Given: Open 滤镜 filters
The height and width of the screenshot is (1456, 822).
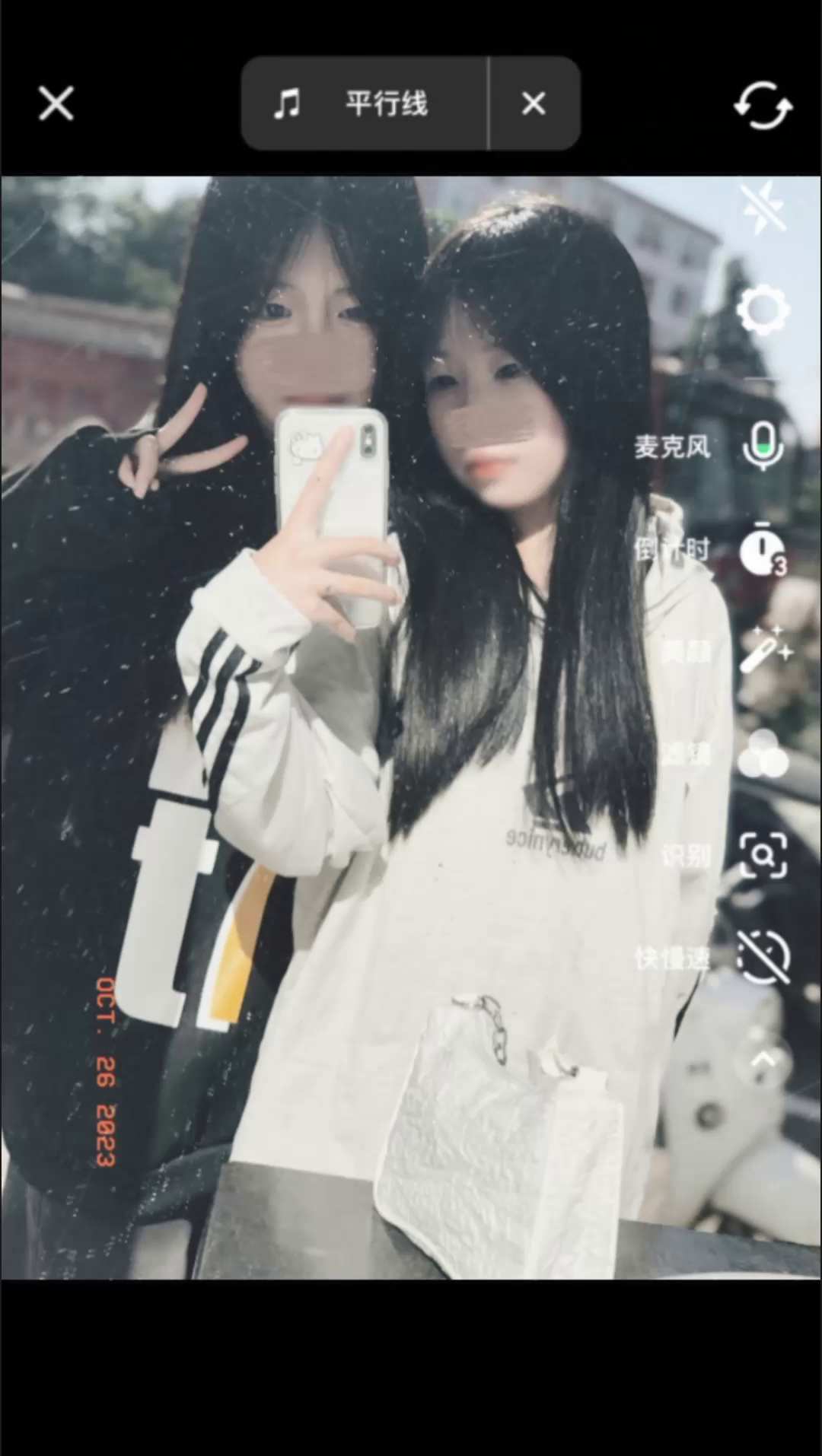Looking at the screenshot, I should (x=763, y=754).
